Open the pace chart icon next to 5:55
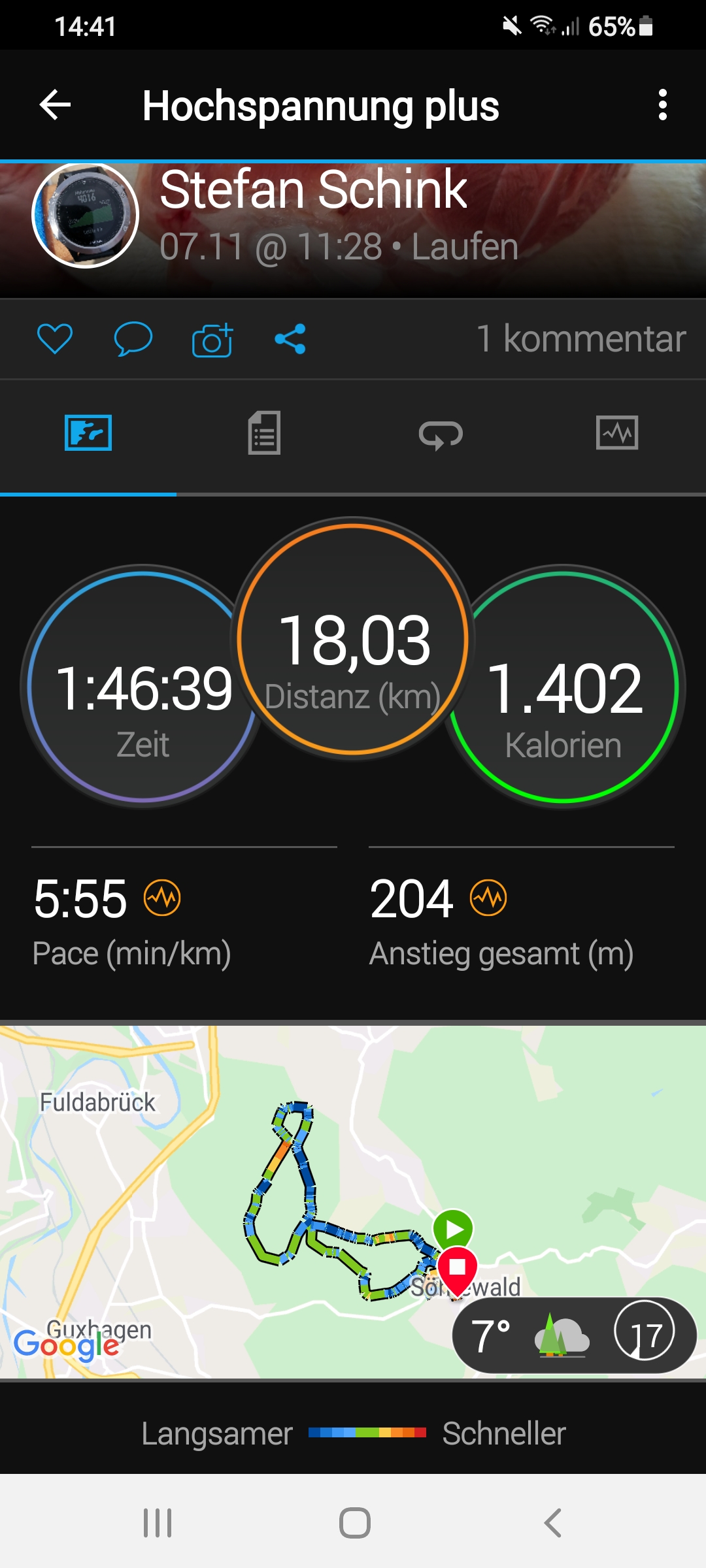Screen dimensions: 706x1568 click(162, 898)
